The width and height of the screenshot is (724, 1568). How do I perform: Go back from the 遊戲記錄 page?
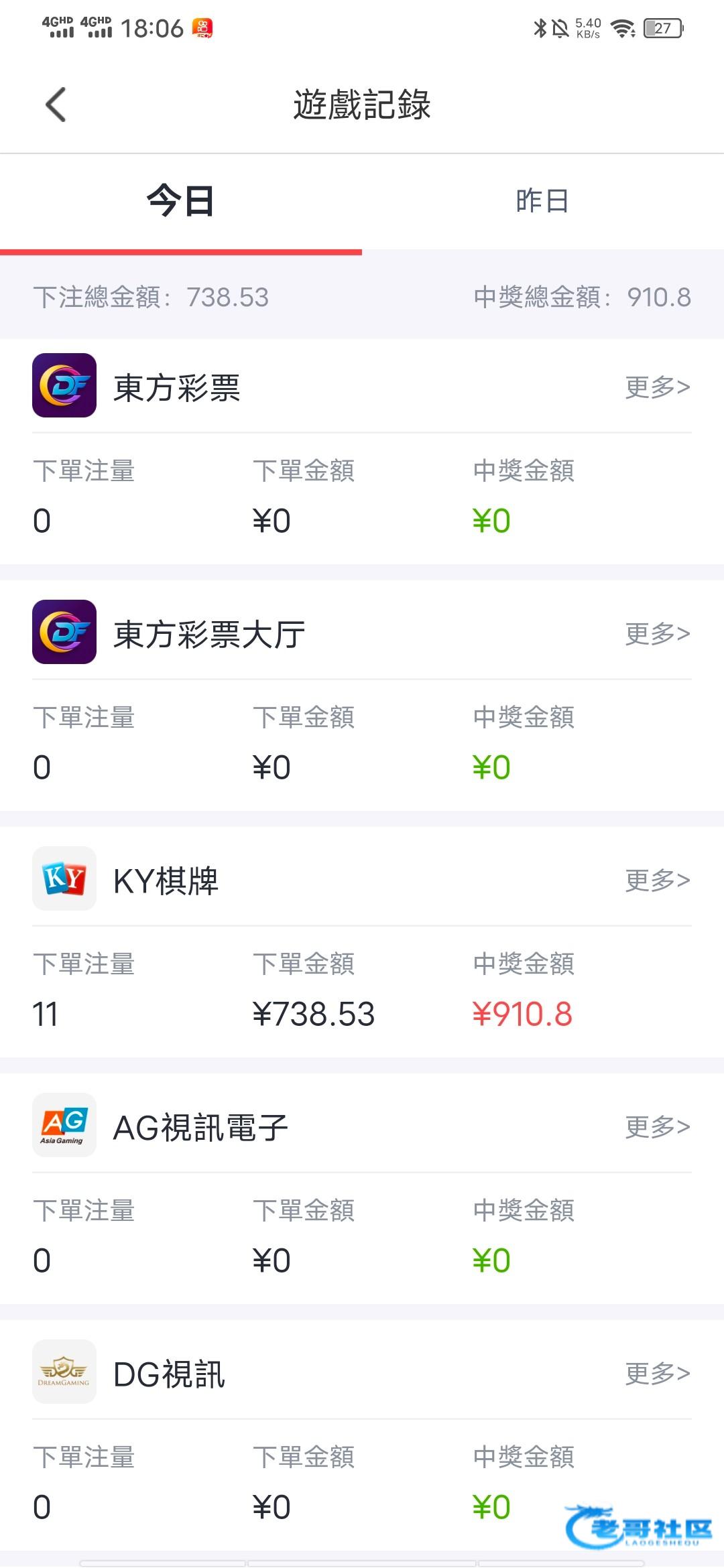56,105
